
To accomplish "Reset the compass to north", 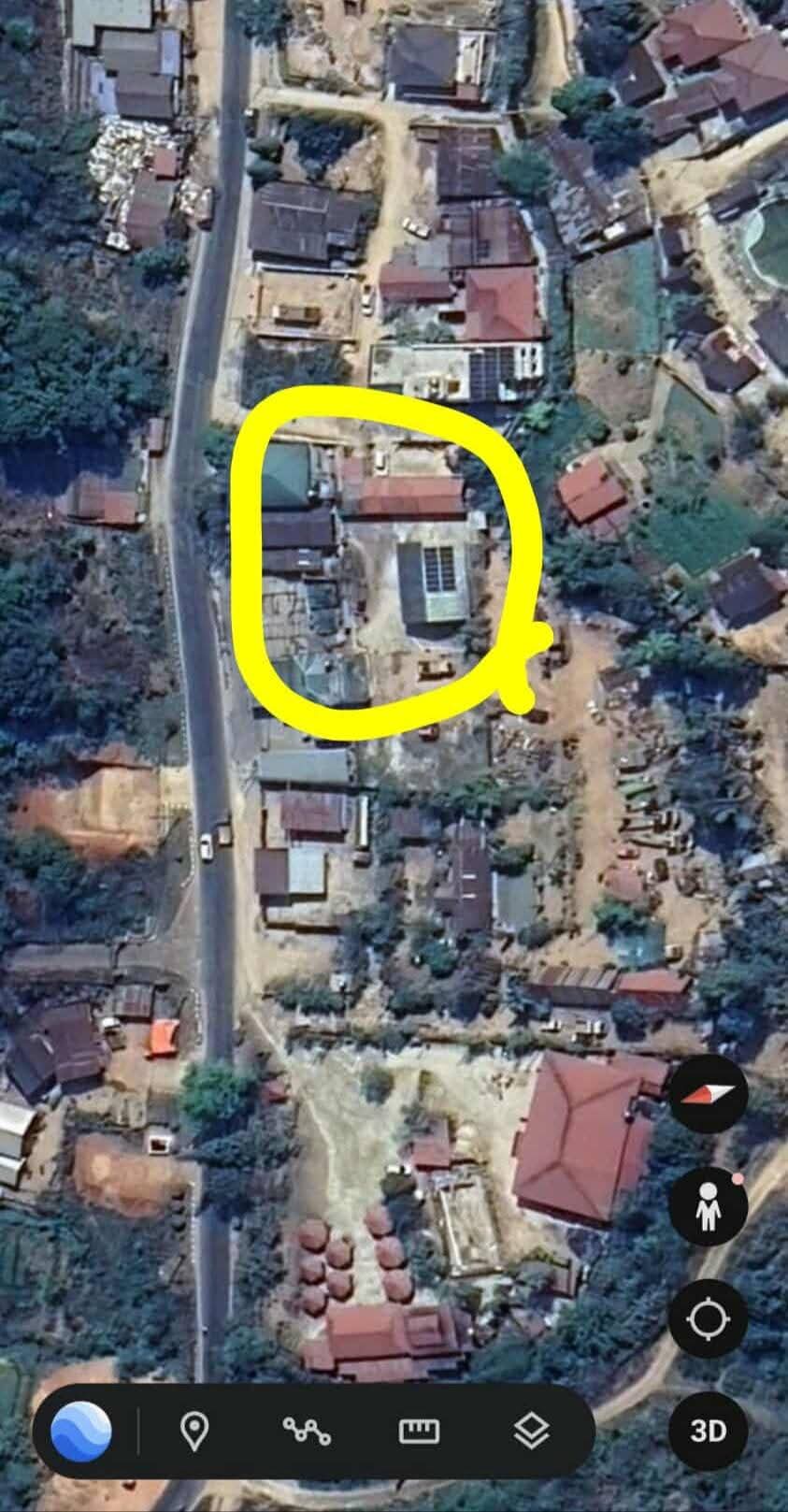I will point(708,1094).
